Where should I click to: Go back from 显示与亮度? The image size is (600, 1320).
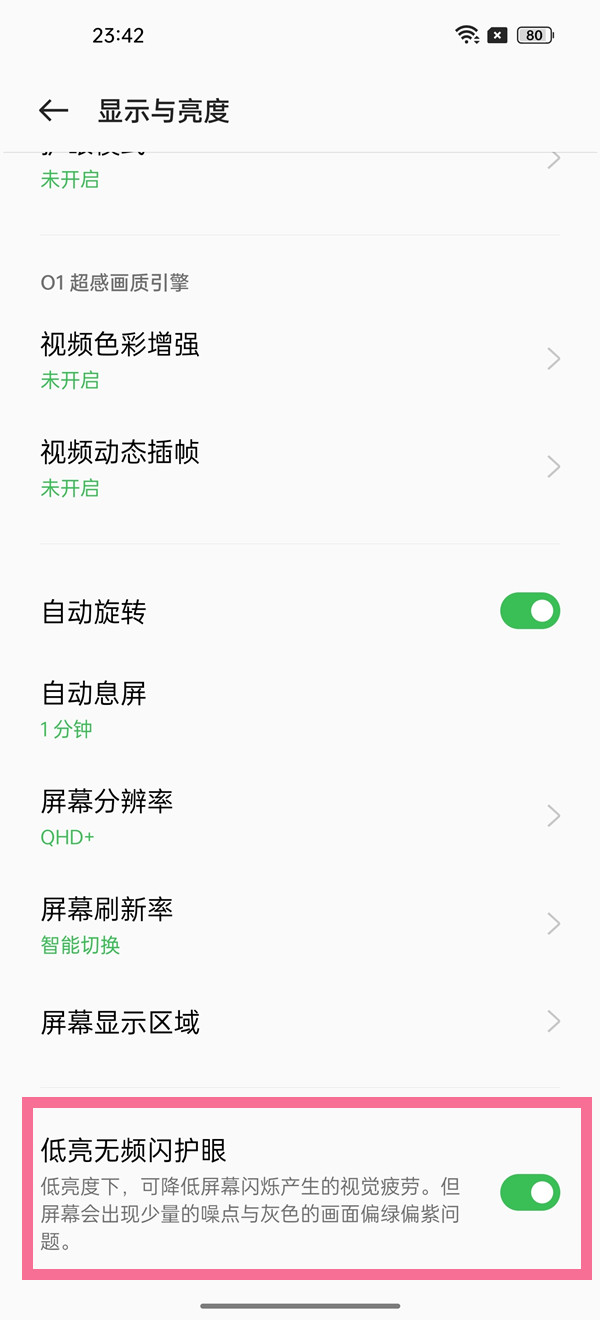[x=53, y=111]
